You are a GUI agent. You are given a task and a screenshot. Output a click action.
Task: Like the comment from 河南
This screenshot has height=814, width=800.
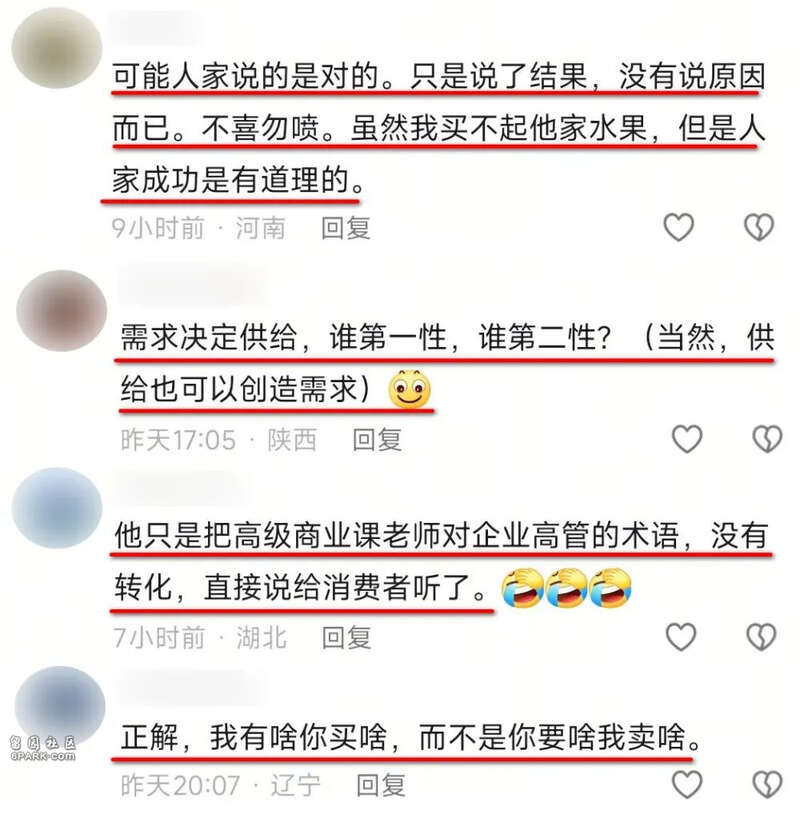pos(679,228)
